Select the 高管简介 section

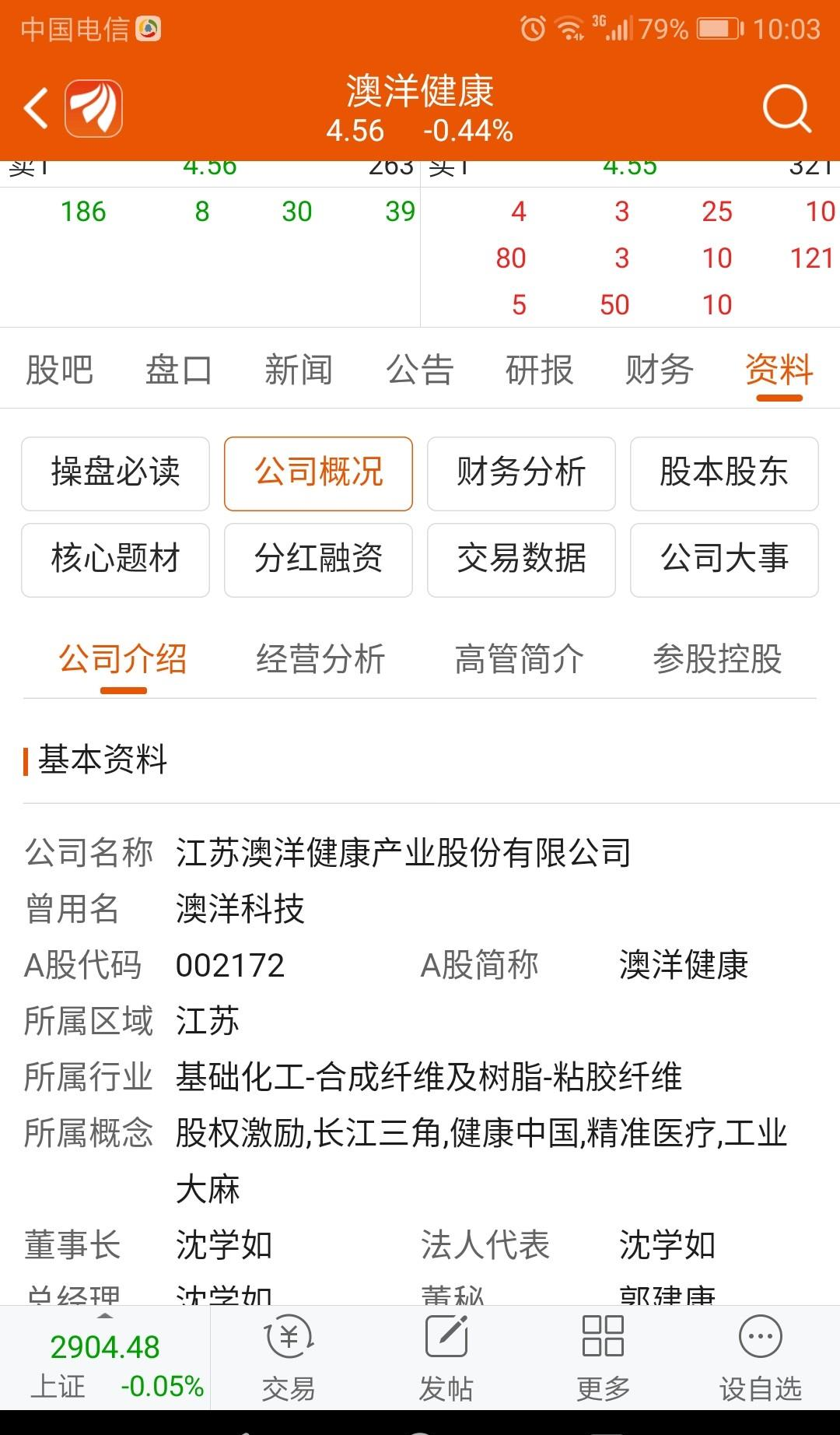[x=519, y=659]
